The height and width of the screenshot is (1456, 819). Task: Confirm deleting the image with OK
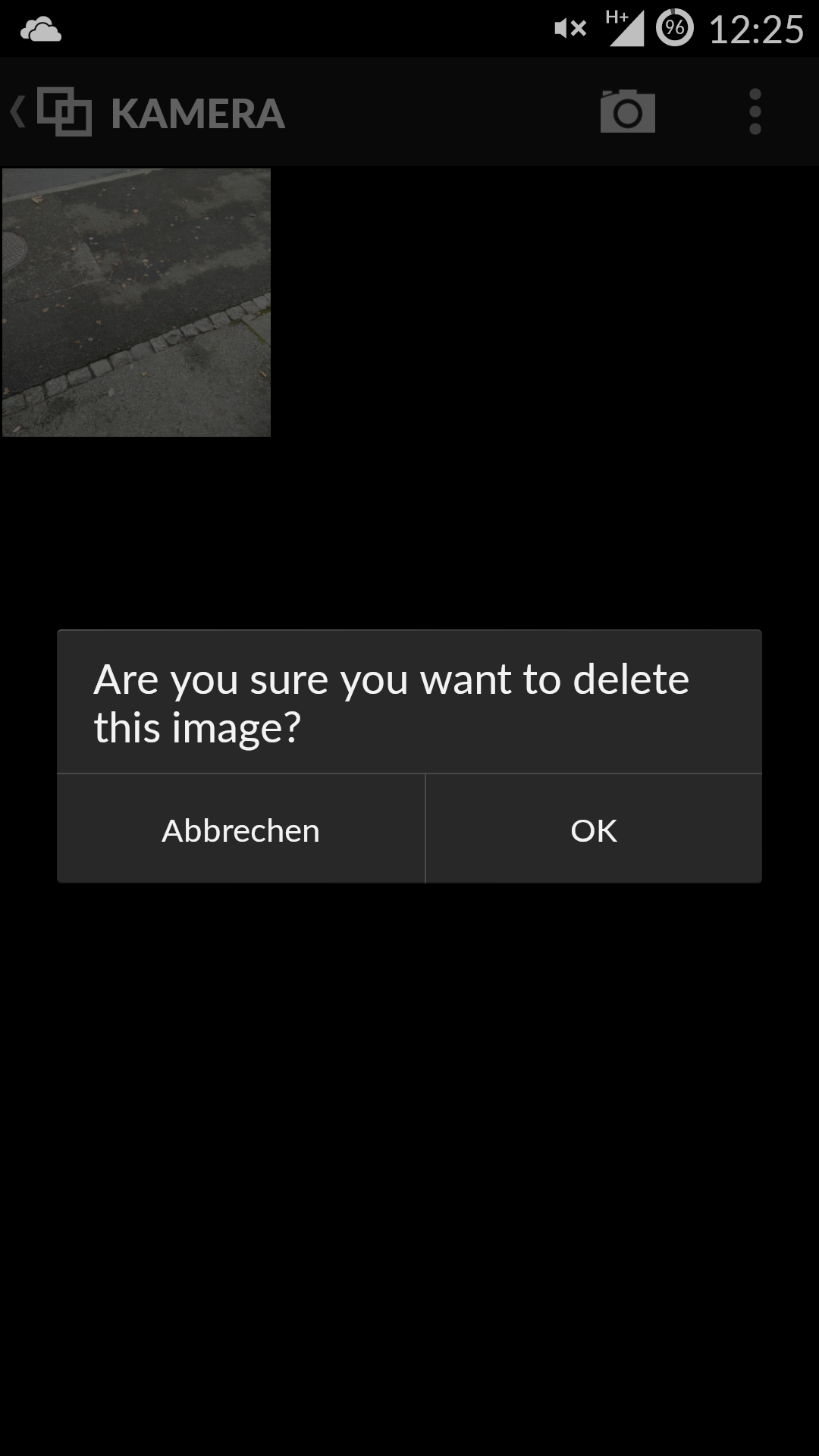(594, 830)
